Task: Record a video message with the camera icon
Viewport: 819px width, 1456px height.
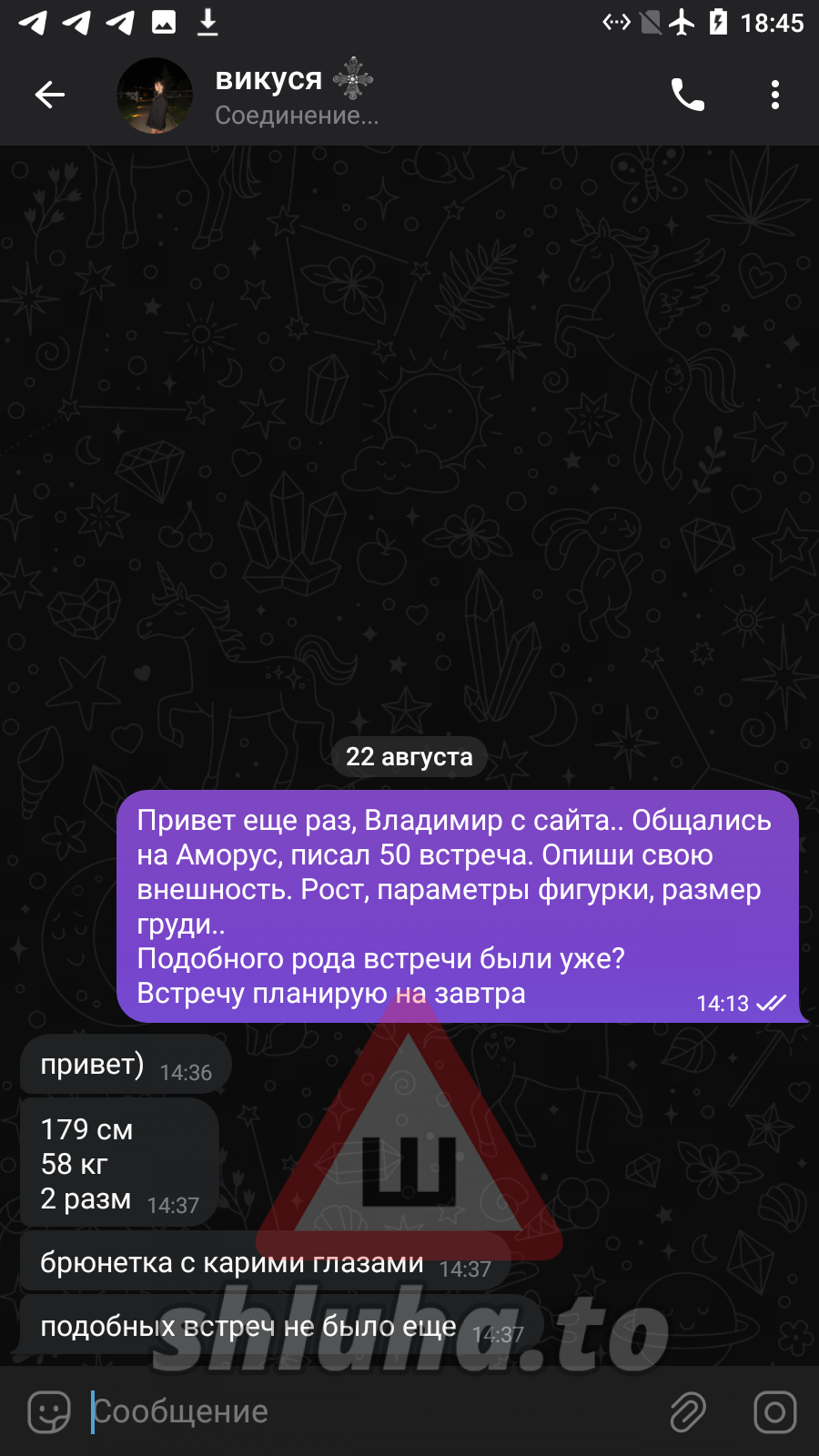Action: (774, 1411)
